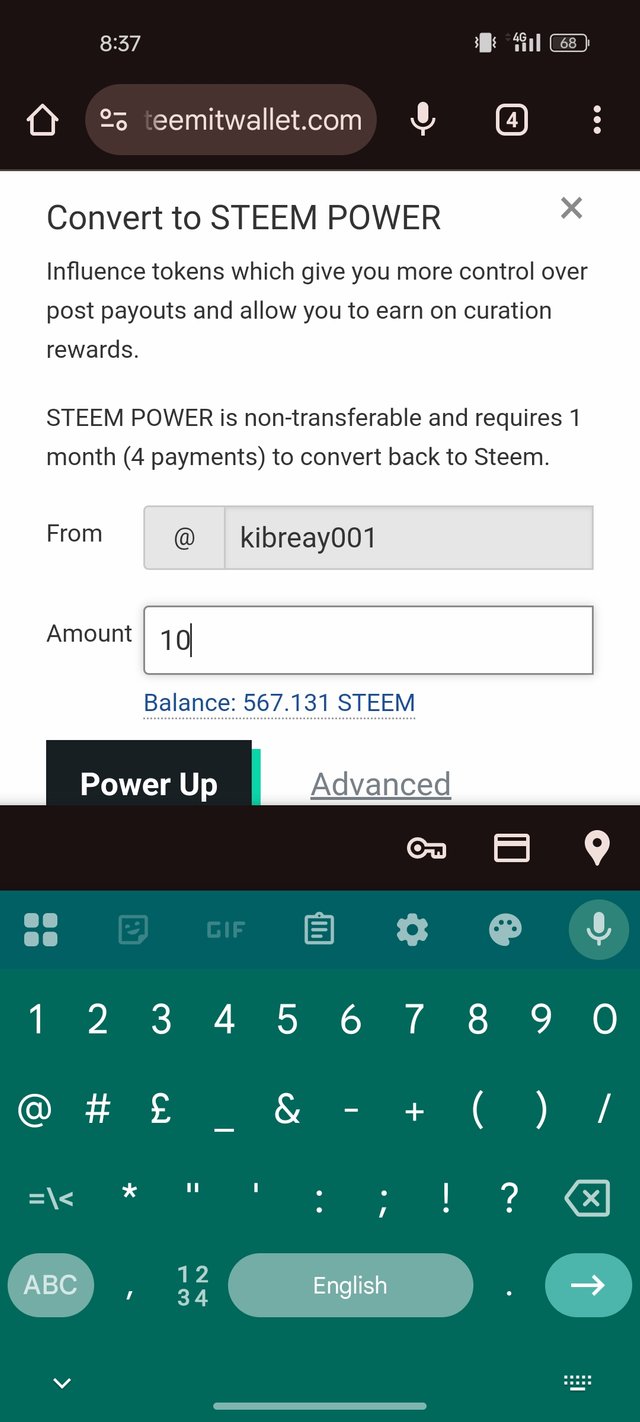Open the Advanced link
This screenshot has height=1422, width=640.
(380, 784)
